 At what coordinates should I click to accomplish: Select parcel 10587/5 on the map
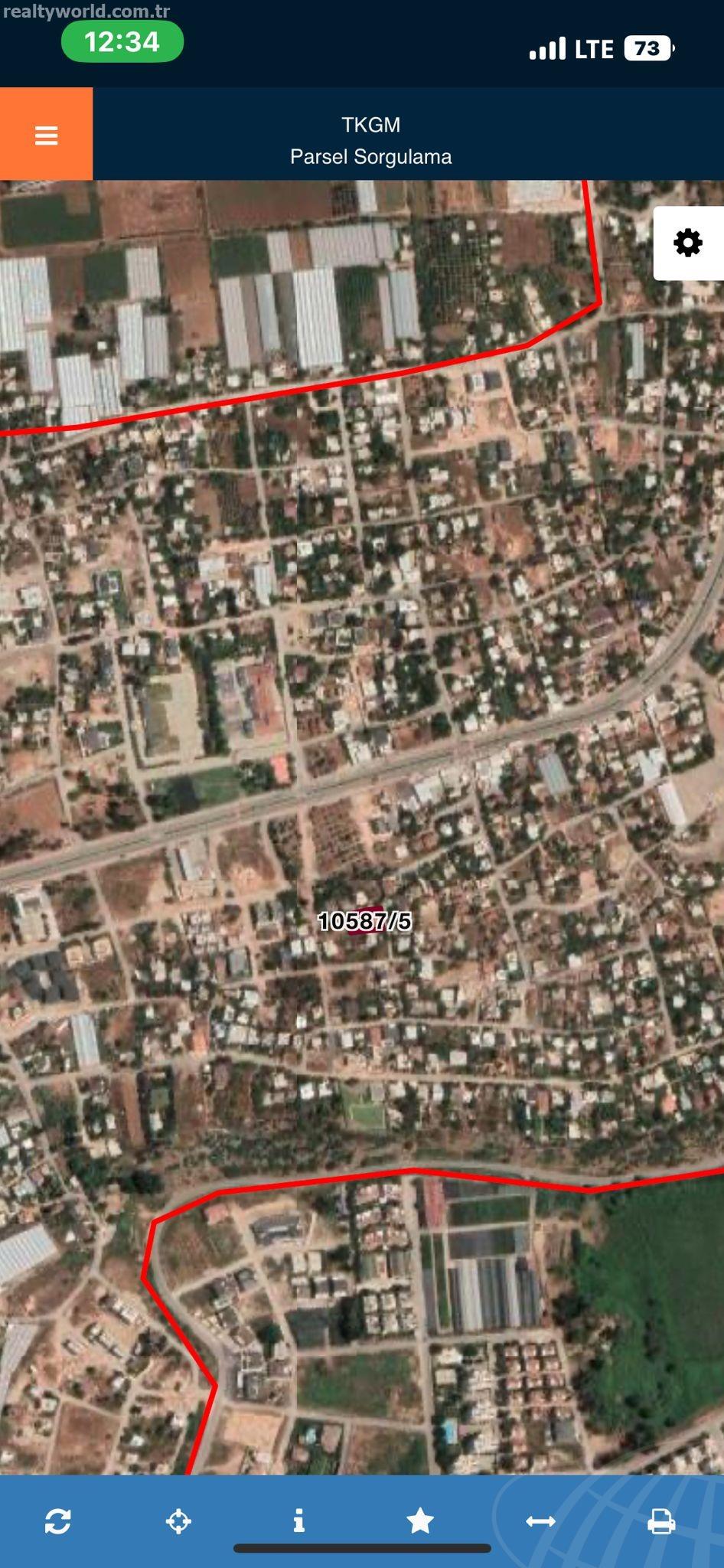(x=364, y=921)
